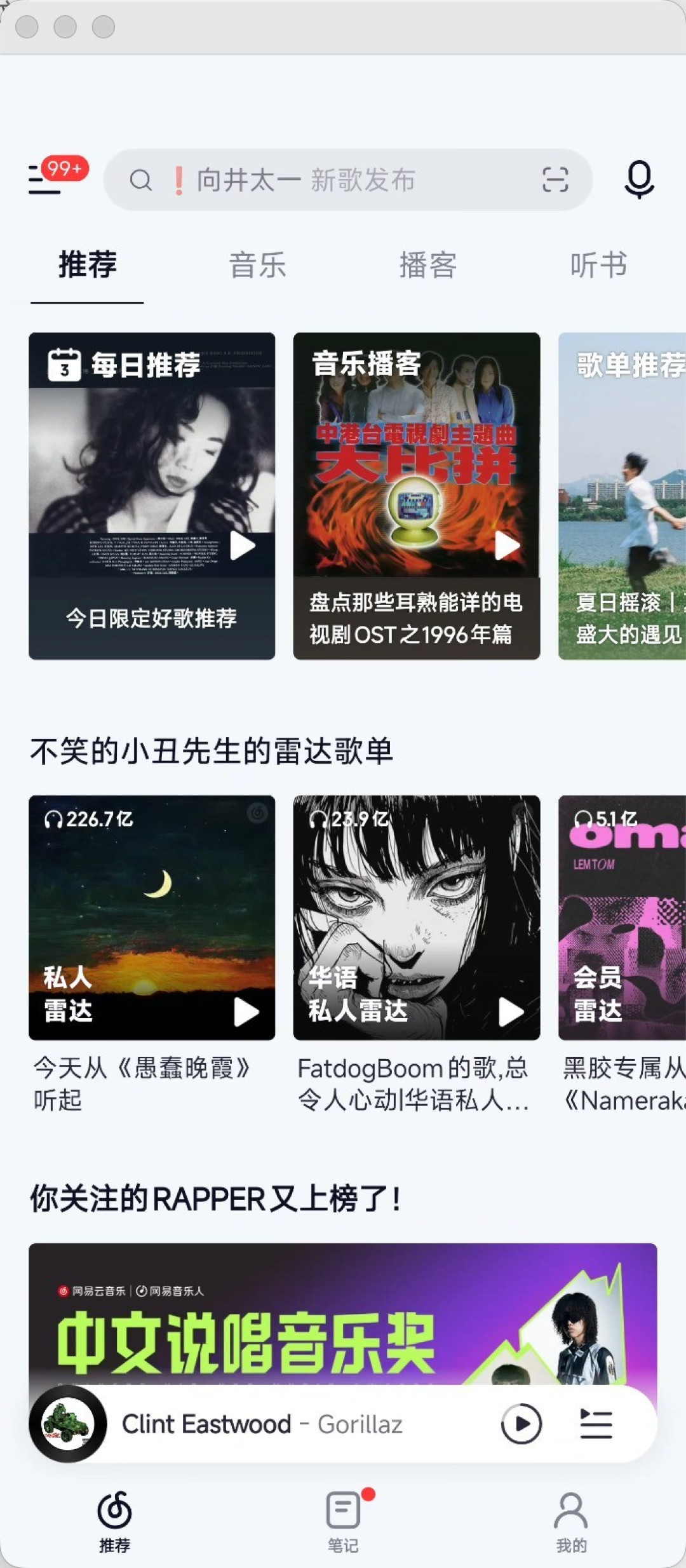Open the 听书 tab
686x1568 pixels.
tap(598, 266)
